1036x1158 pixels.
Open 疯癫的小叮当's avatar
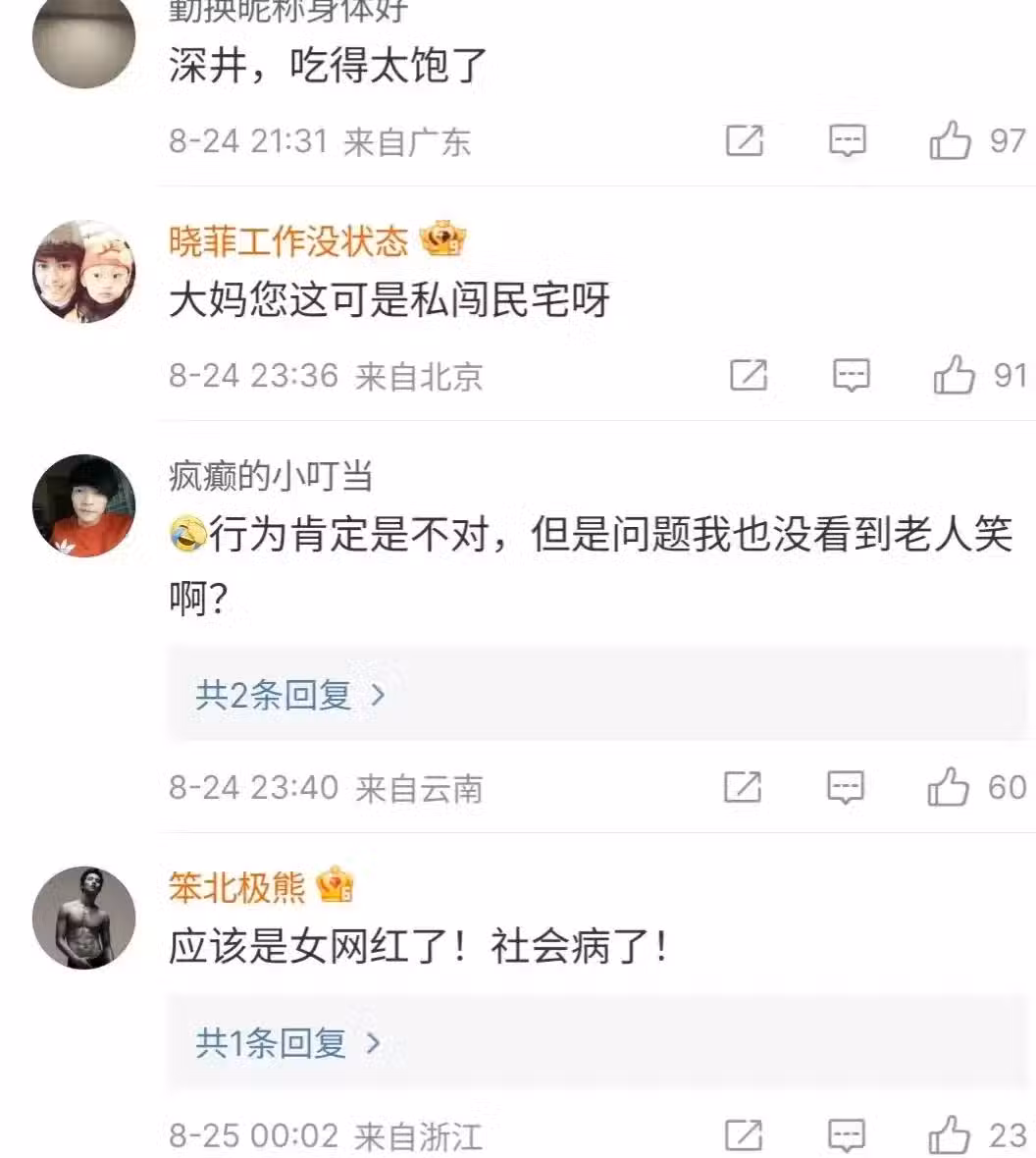pyautogui.click(x=84, y=505)
